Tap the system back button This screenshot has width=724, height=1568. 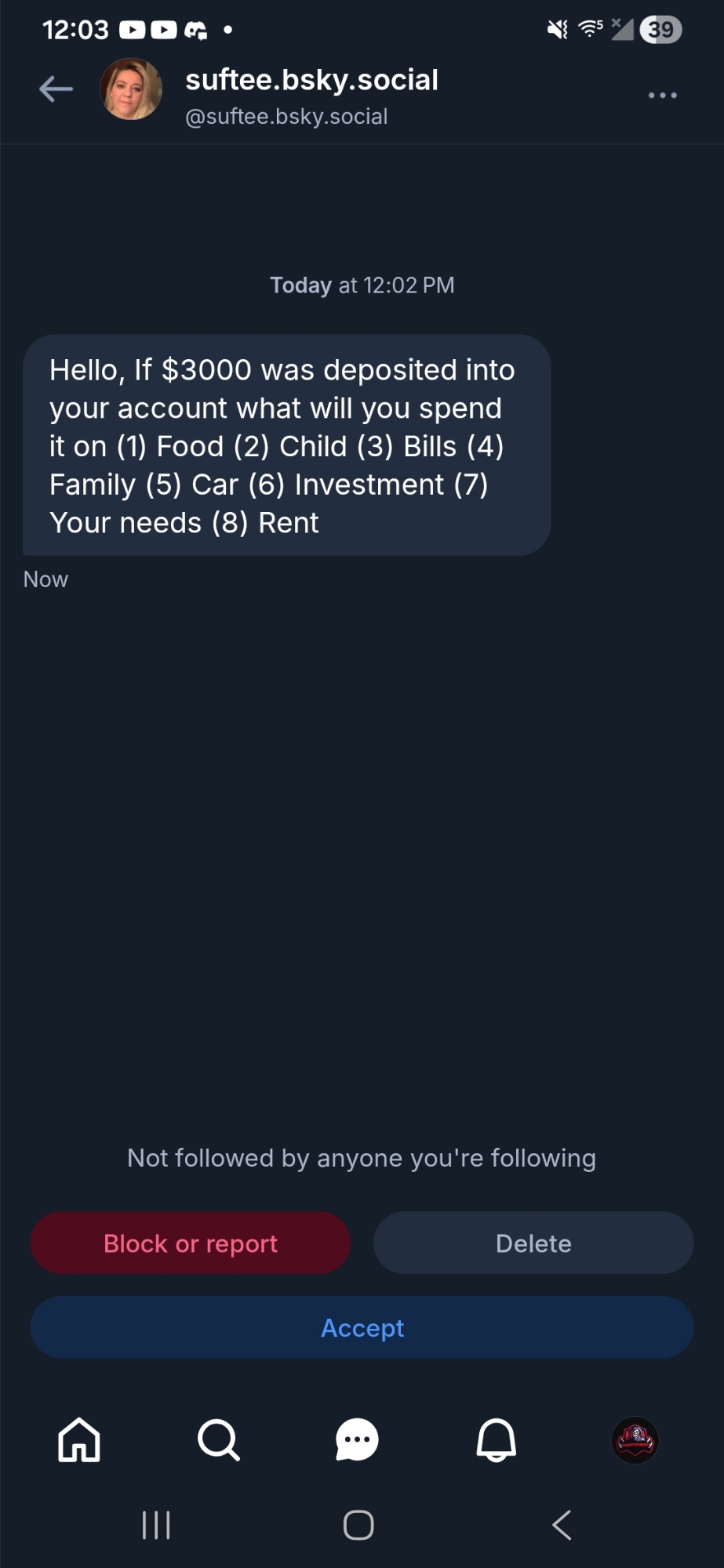coord(562,1525)
